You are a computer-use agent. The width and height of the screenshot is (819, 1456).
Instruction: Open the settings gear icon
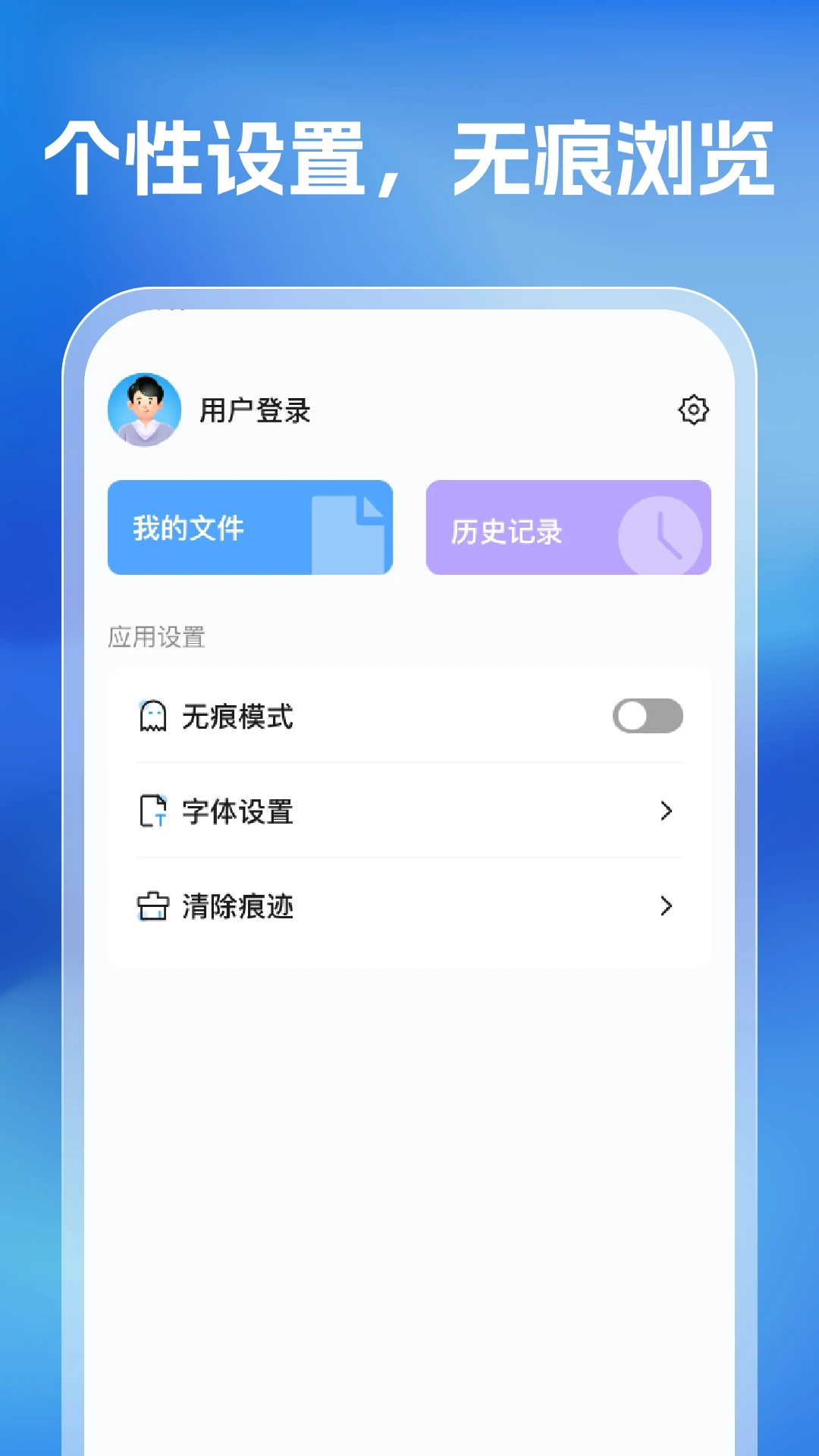tap(693, 410)
